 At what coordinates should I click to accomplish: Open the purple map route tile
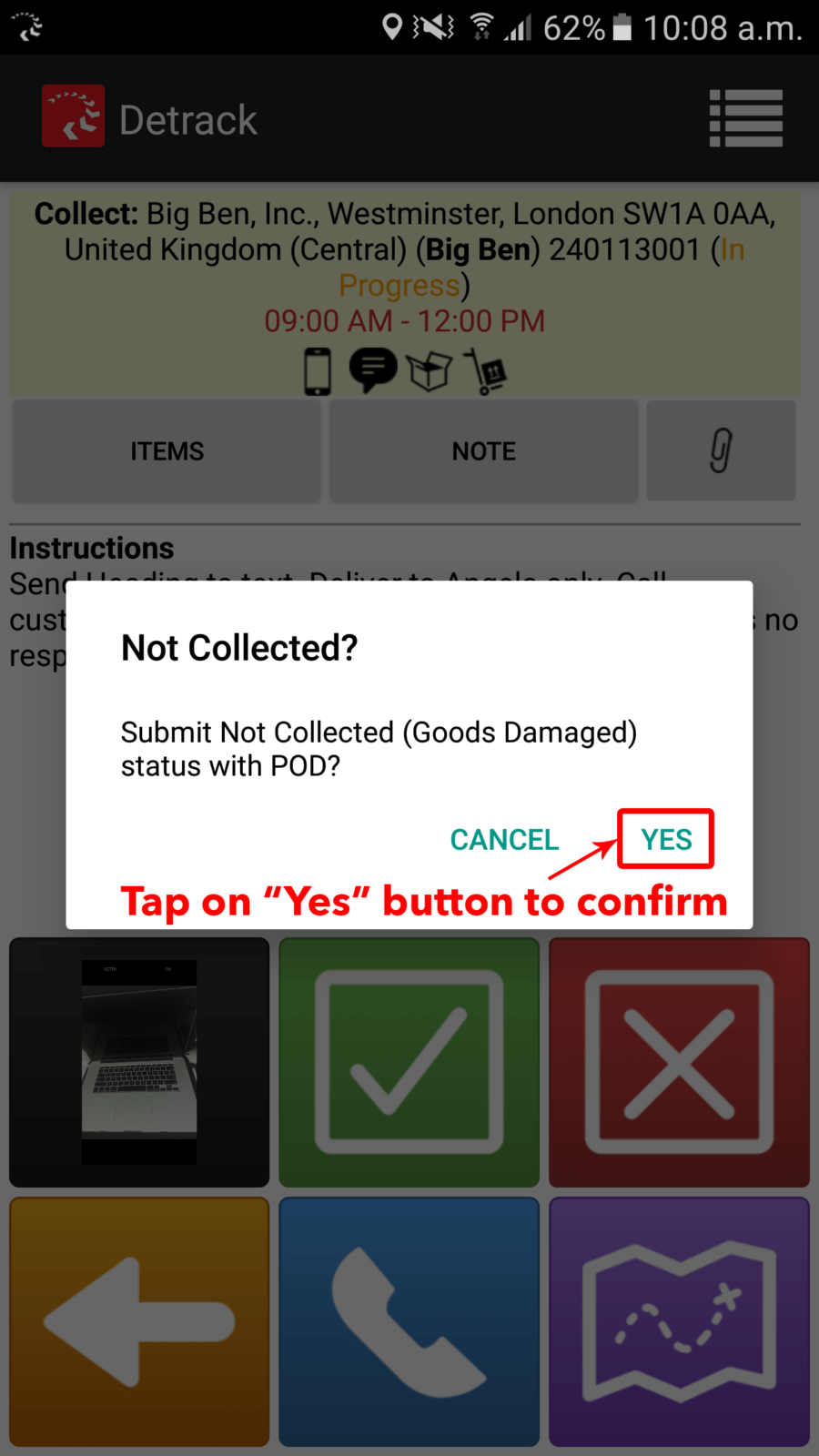679,1321
